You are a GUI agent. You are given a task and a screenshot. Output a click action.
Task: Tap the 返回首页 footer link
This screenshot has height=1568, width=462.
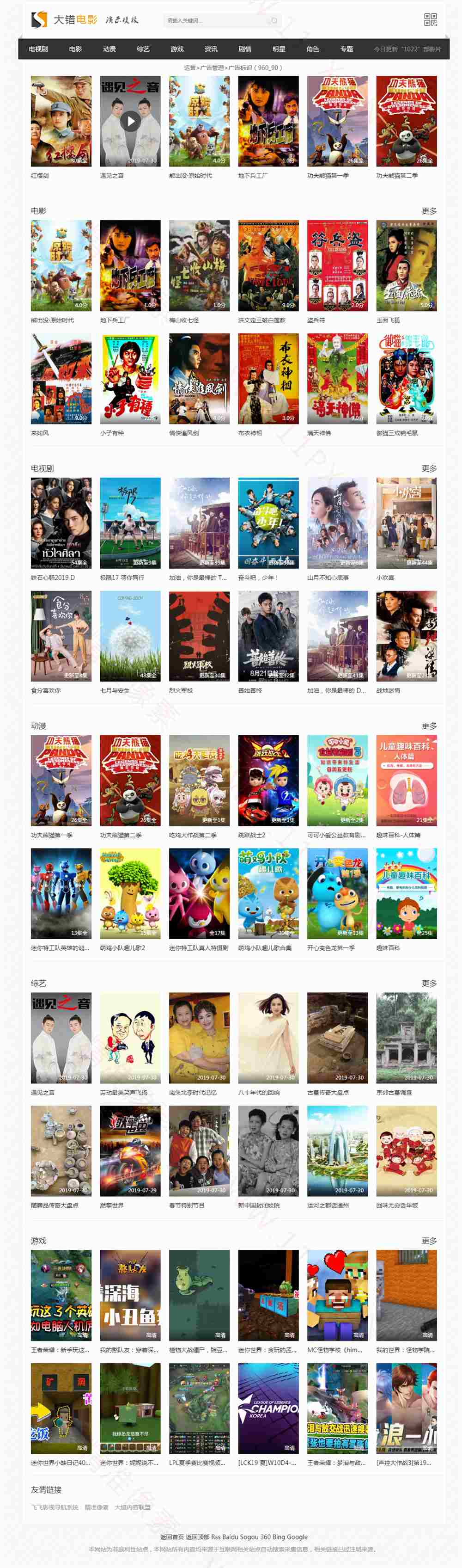pos(171,1537)
